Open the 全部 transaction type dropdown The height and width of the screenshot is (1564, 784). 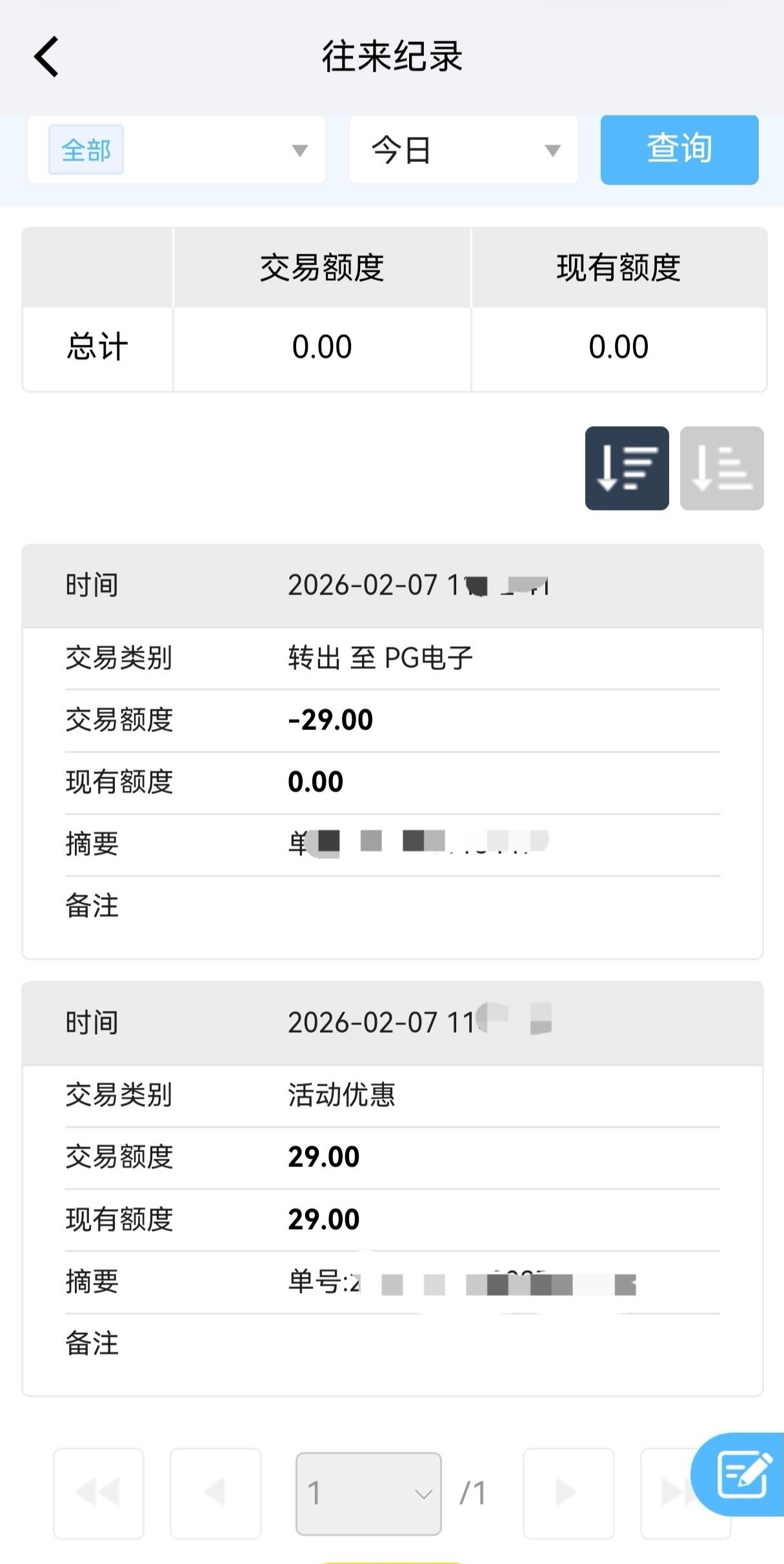click(x=176, y=150)
